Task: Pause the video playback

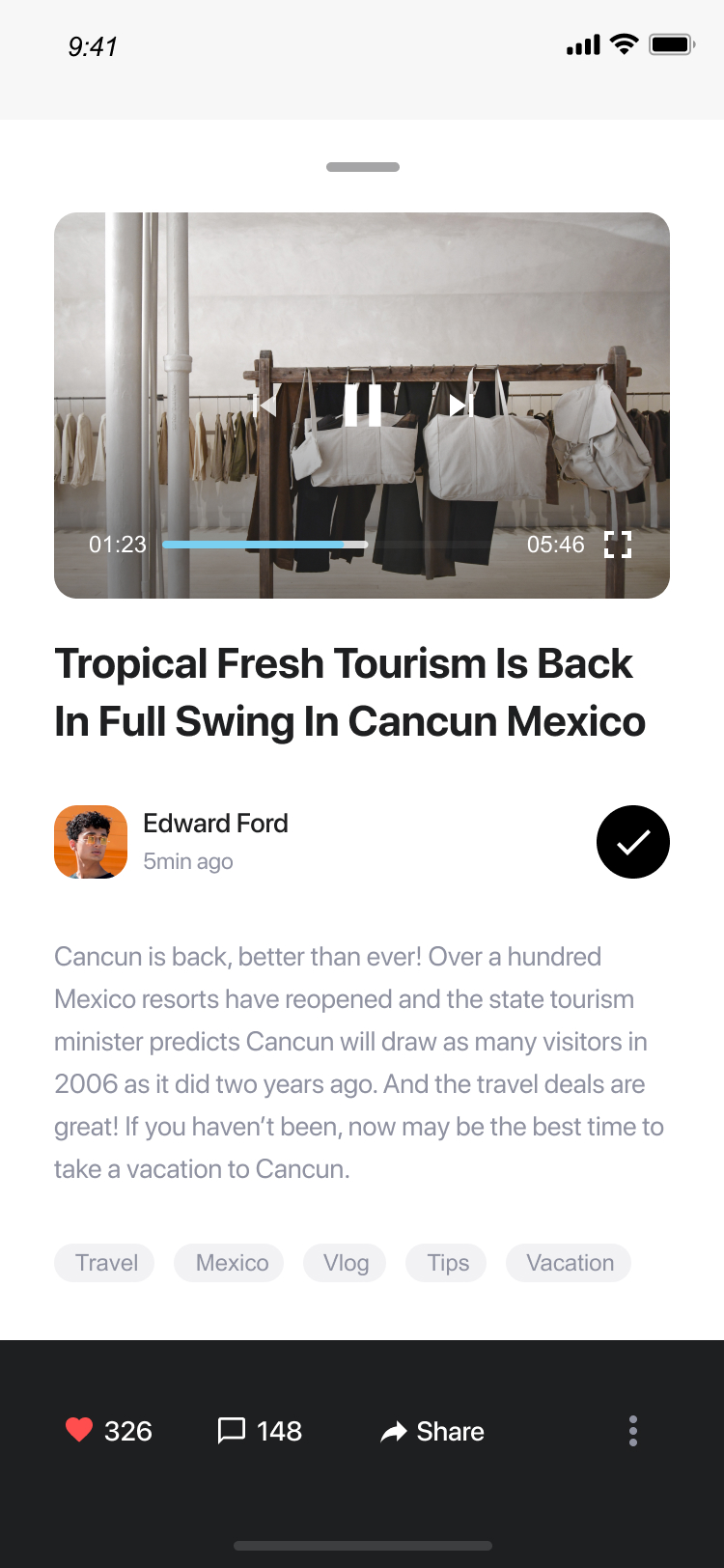Action: click(362, 405)
